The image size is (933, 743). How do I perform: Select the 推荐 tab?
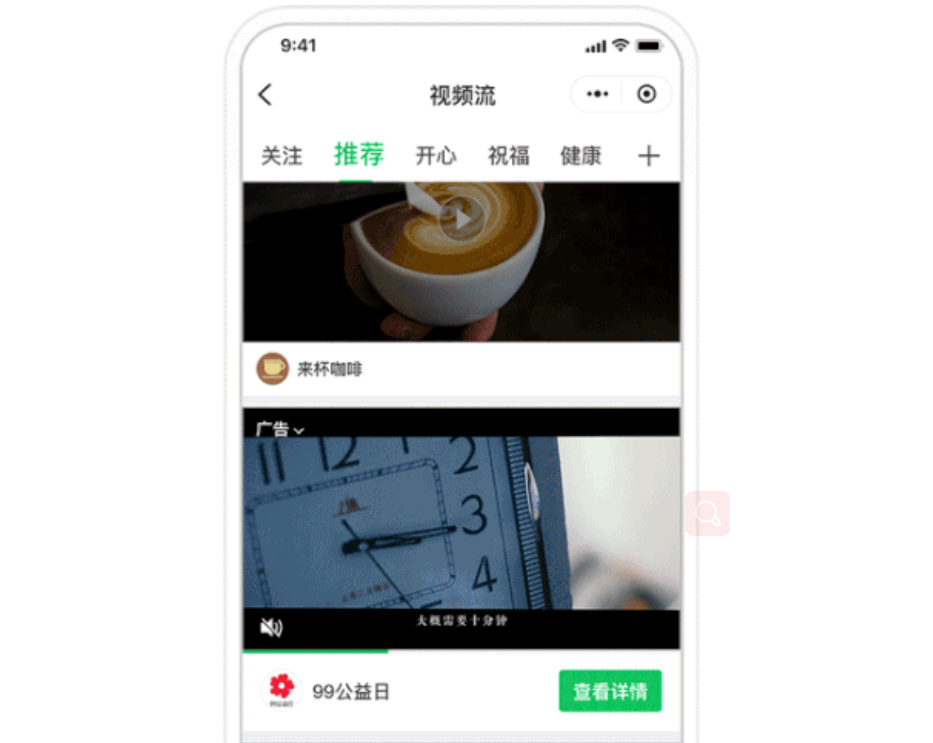pos(358,154)
